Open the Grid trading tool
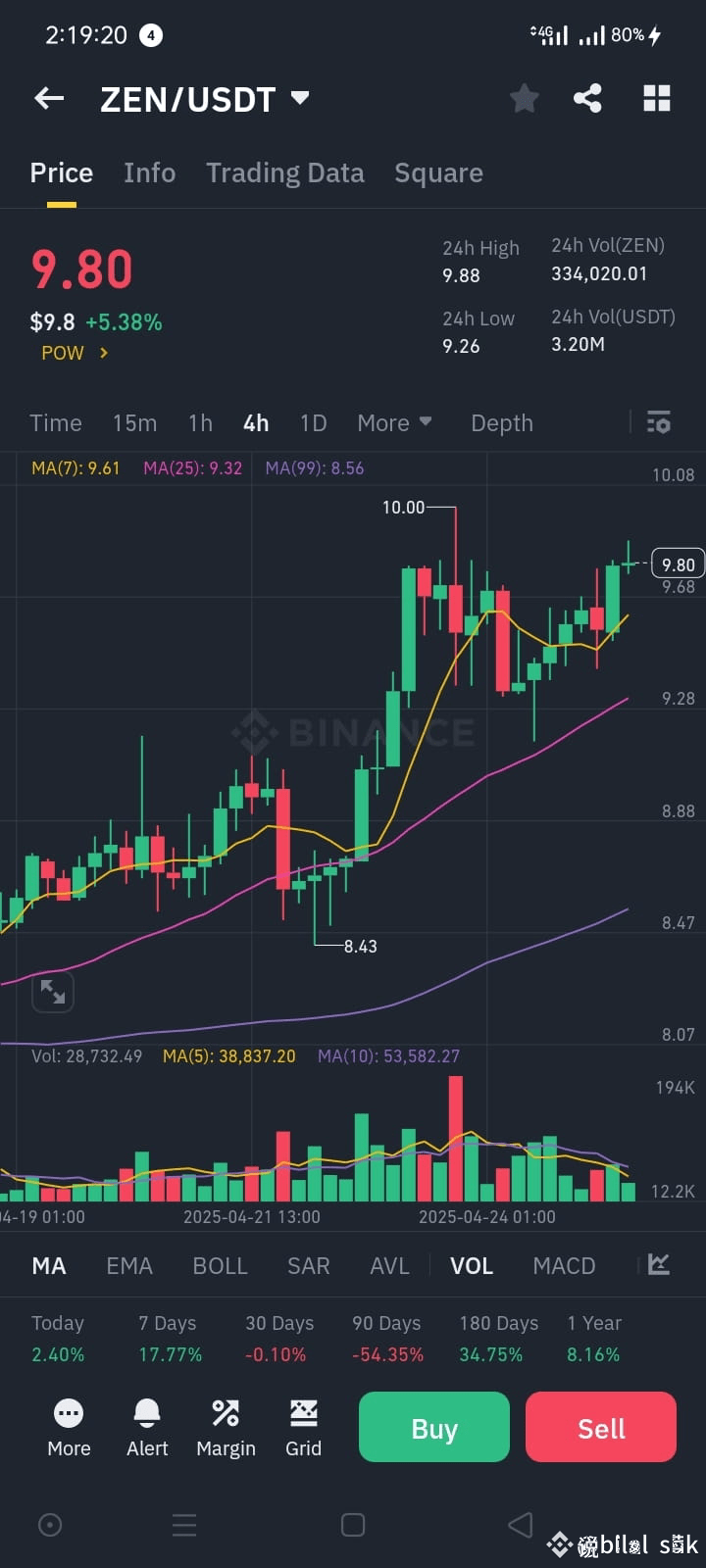Image resolution: width=706 pixels, height=1568 pixels. point(303,1427)
